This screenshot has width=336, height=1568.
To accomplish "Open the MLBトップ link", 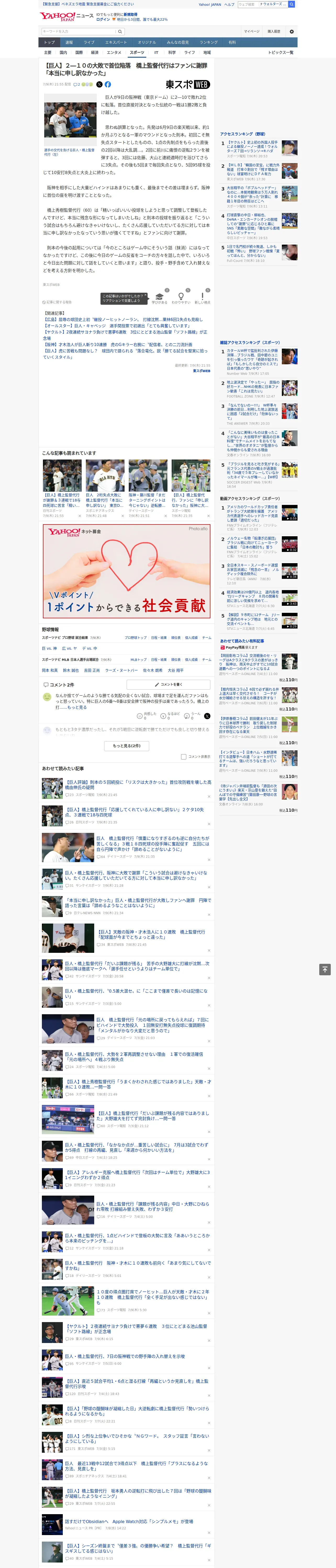I will tap(138, 659).
